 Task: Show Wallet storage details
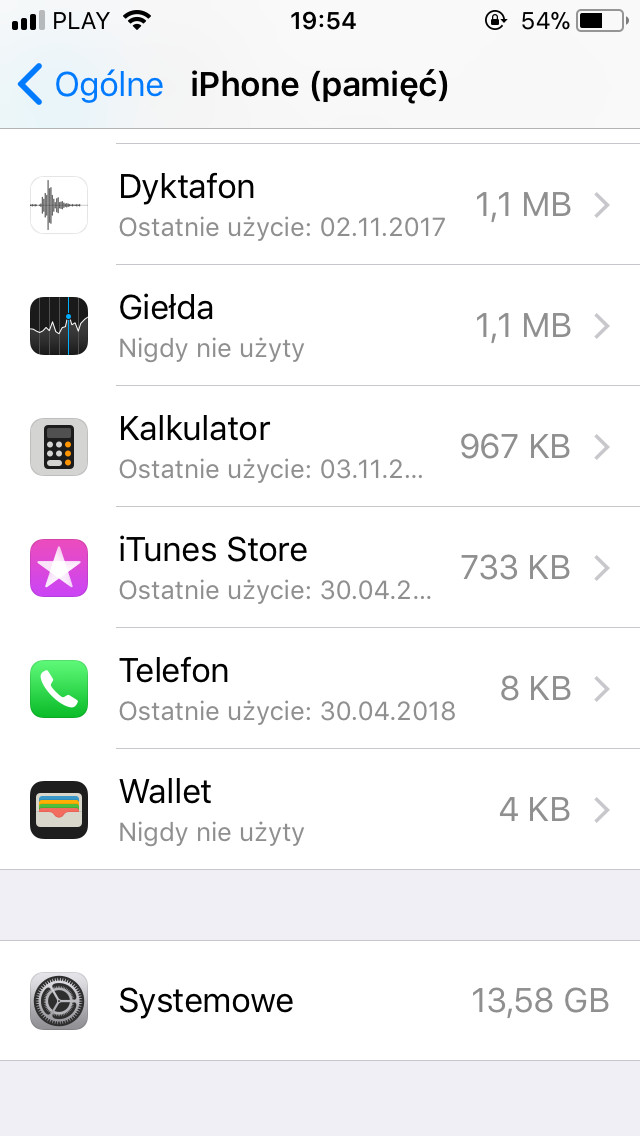click(x=320, y=810)
